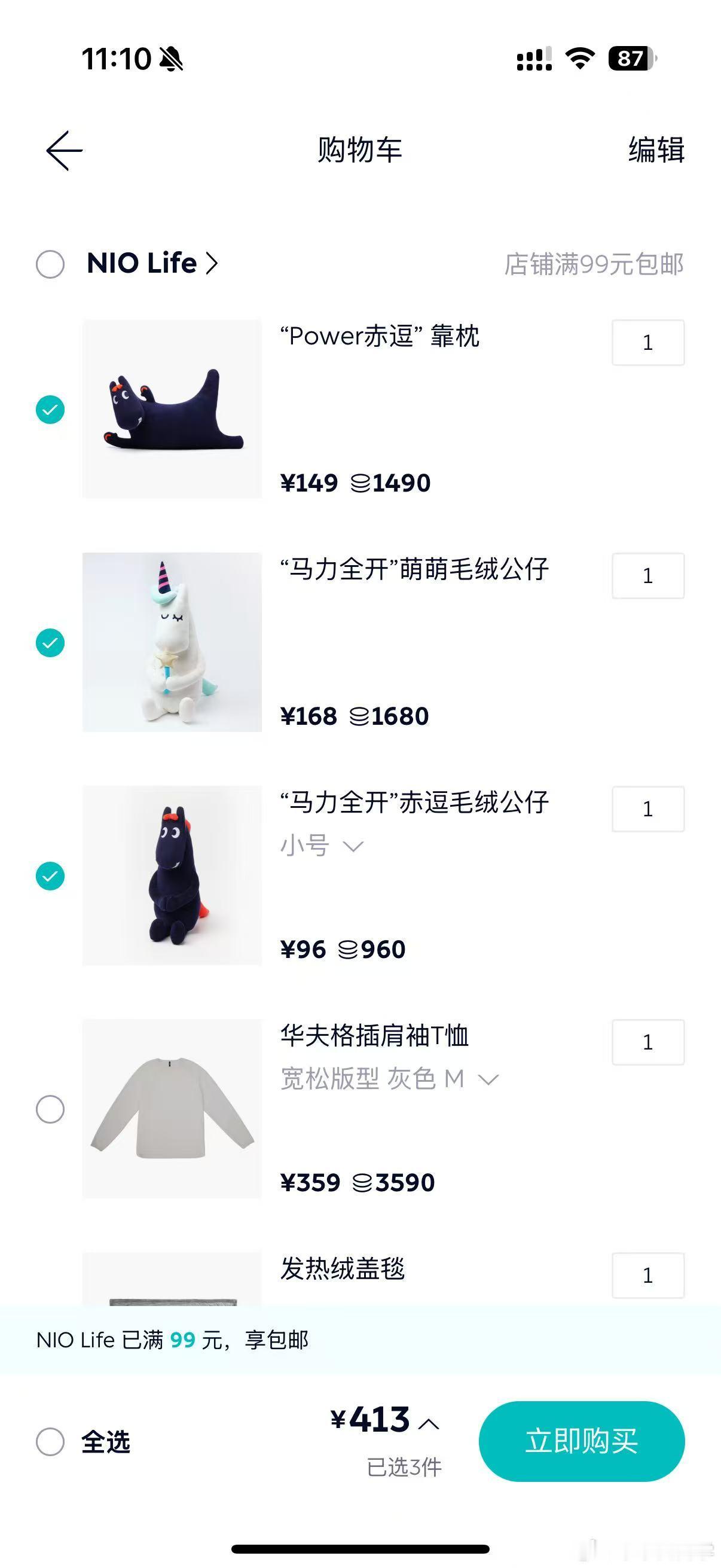
Task: Edit quantity of 发热绒盖毯
Action: (648, 1275)
